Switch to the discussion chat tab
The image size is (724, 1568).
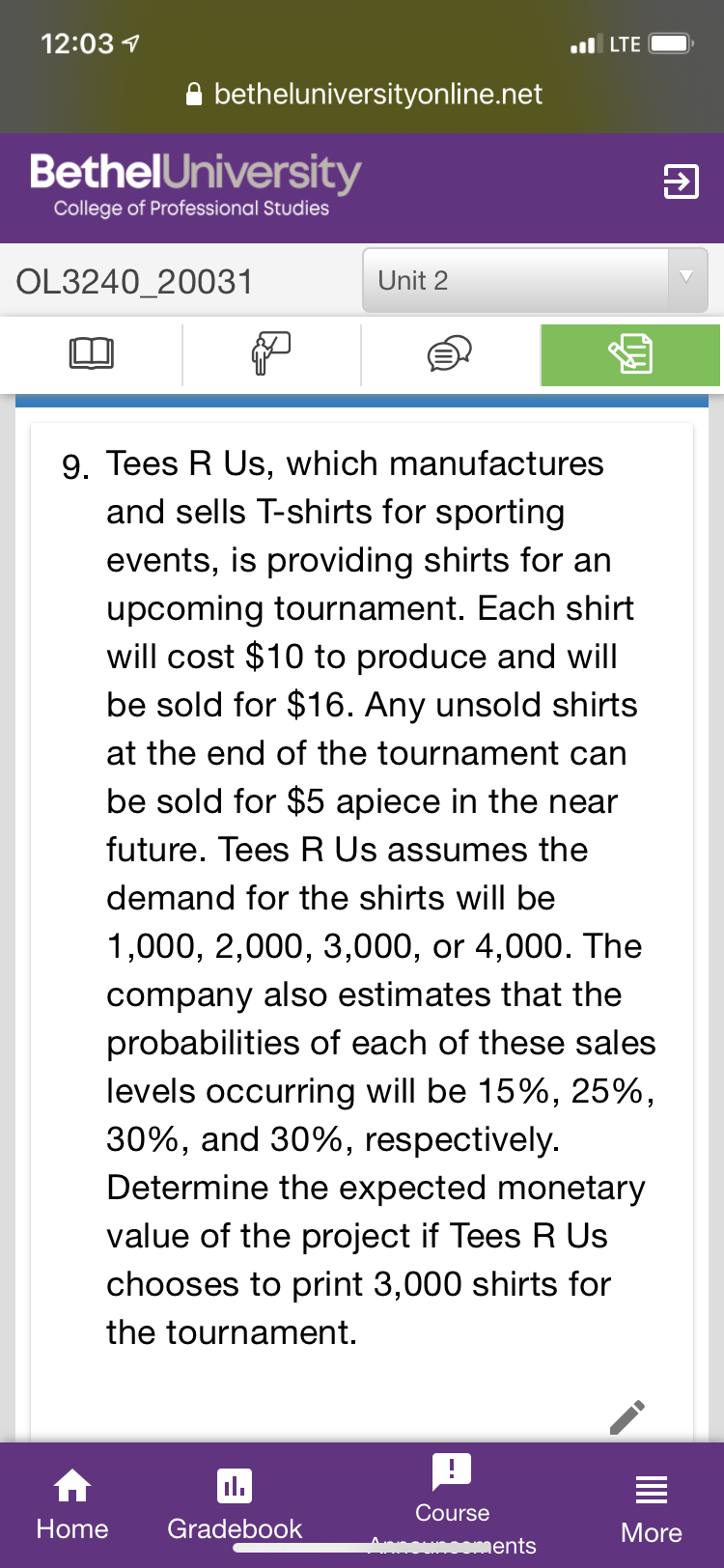pyautogui.click(x=449, y=353)
